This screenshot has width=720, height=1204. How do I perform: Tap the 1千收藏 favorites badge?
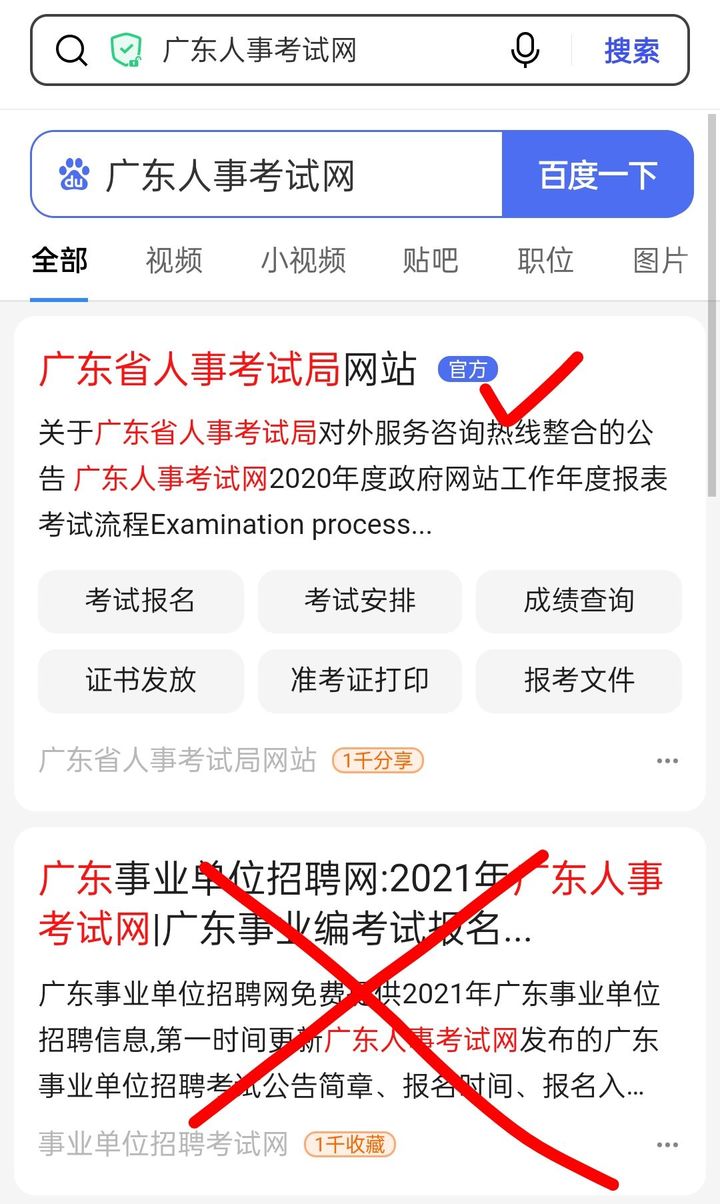point(348,1144)
